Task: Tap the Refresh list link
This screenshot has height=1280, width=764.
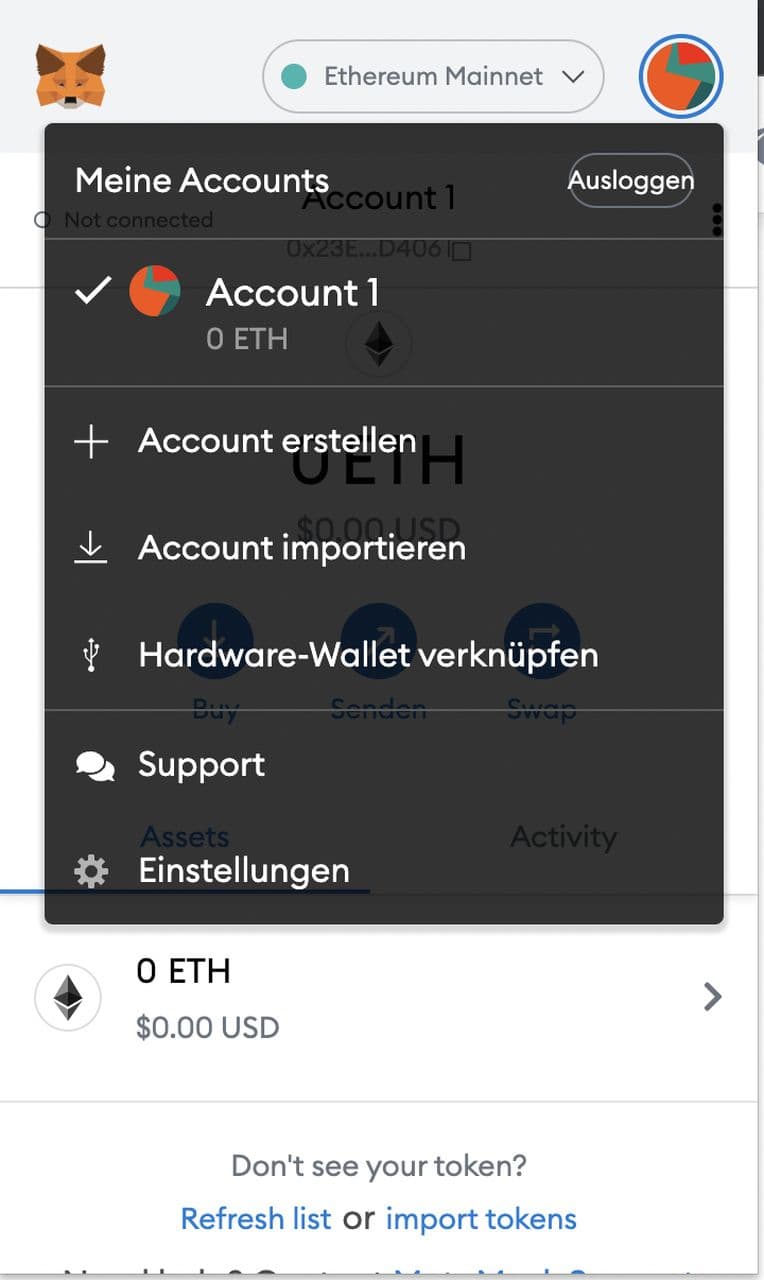Action: pyautogui.click(x=255, y=1219)
